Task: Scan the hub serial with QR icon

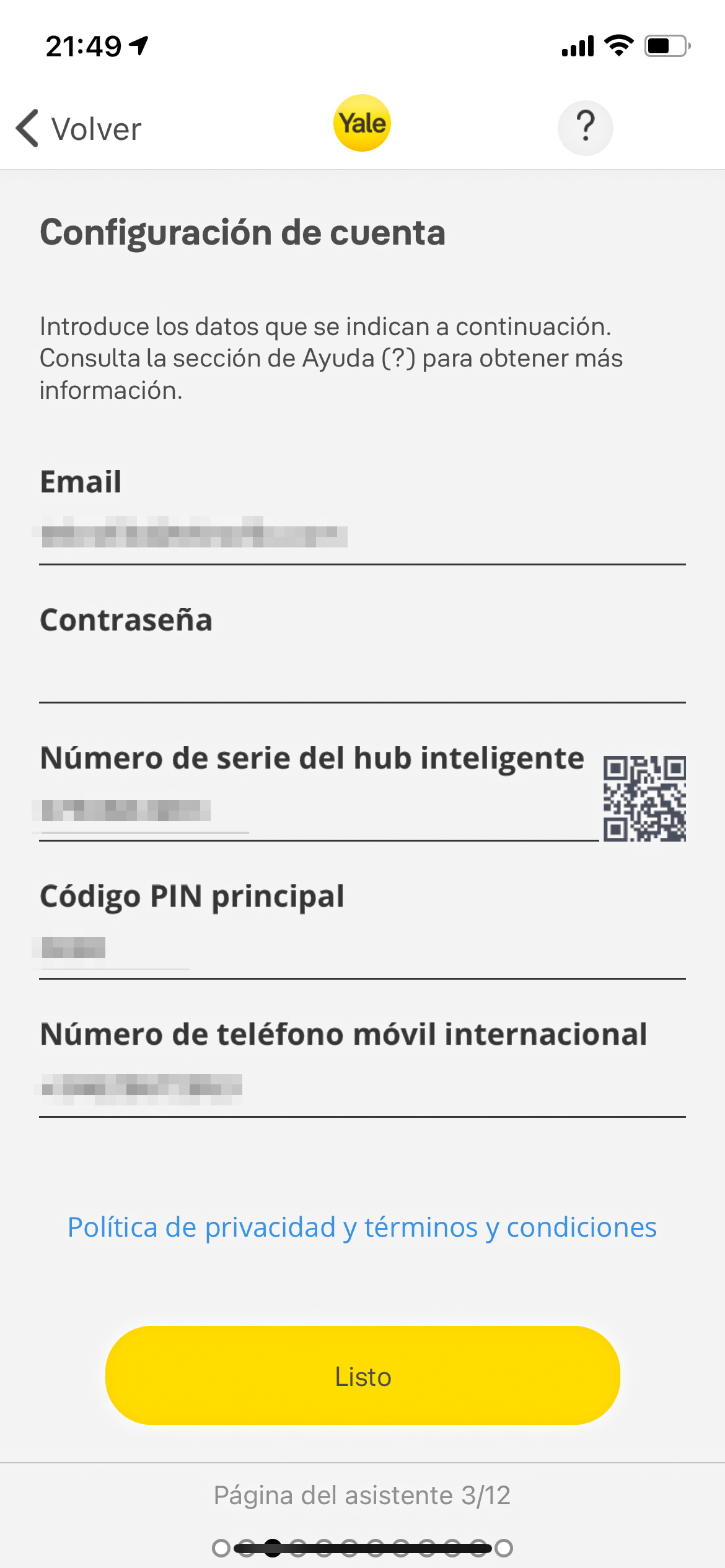Action: 644,798
